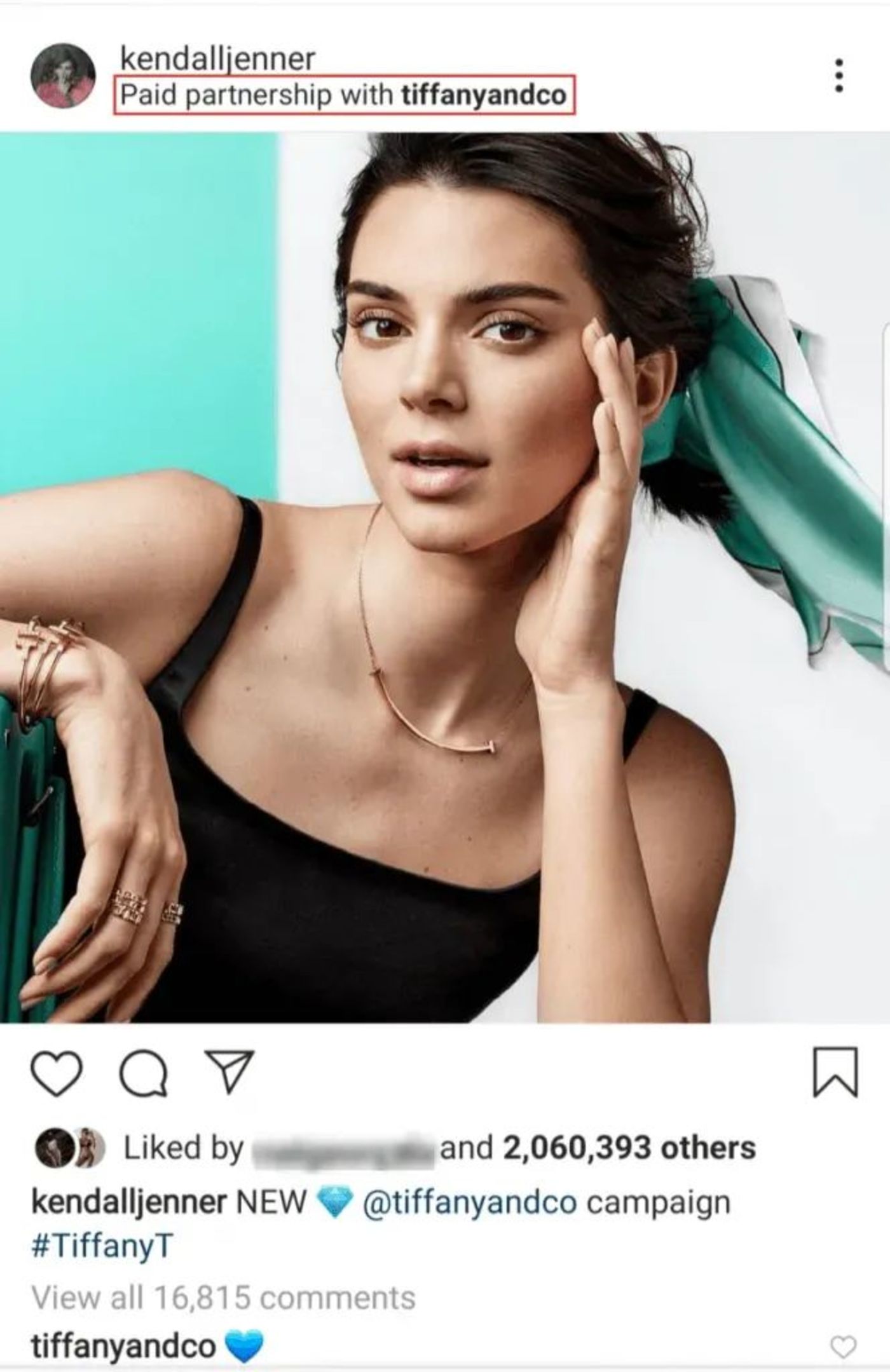Open the kendalljenner username at the top
The width and height of the screenshot is (890, 1372).
pyautogui.click(x=217, y=59)
